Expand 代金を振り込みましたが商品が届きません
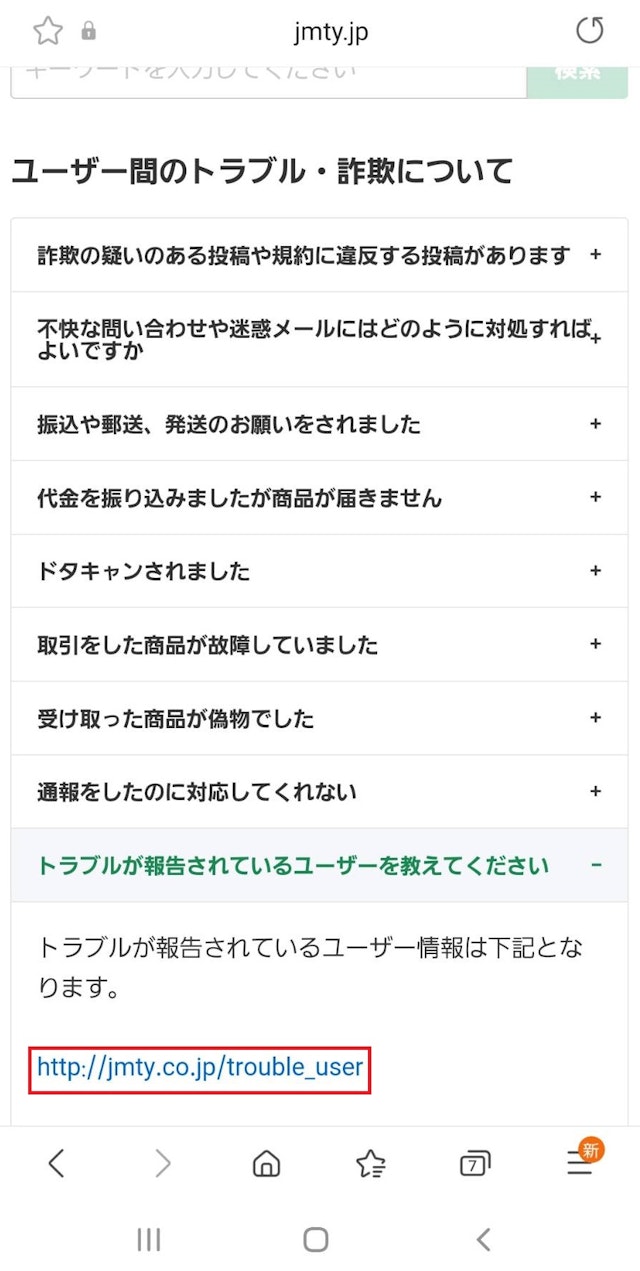Viewport: 640px width, 1271px height. click(x=319, y=497)
